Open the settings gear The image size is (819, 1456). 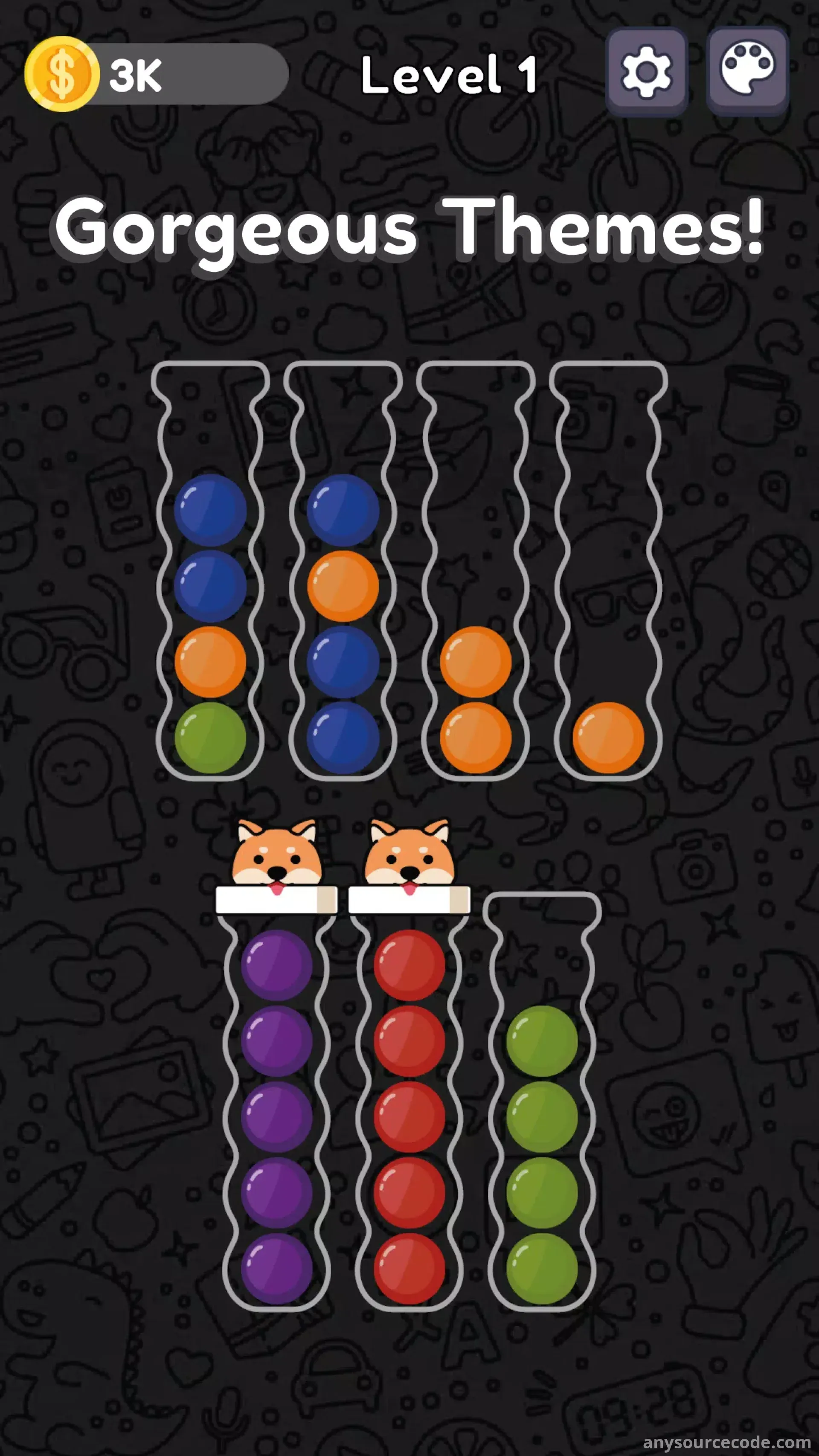[646, 72]
